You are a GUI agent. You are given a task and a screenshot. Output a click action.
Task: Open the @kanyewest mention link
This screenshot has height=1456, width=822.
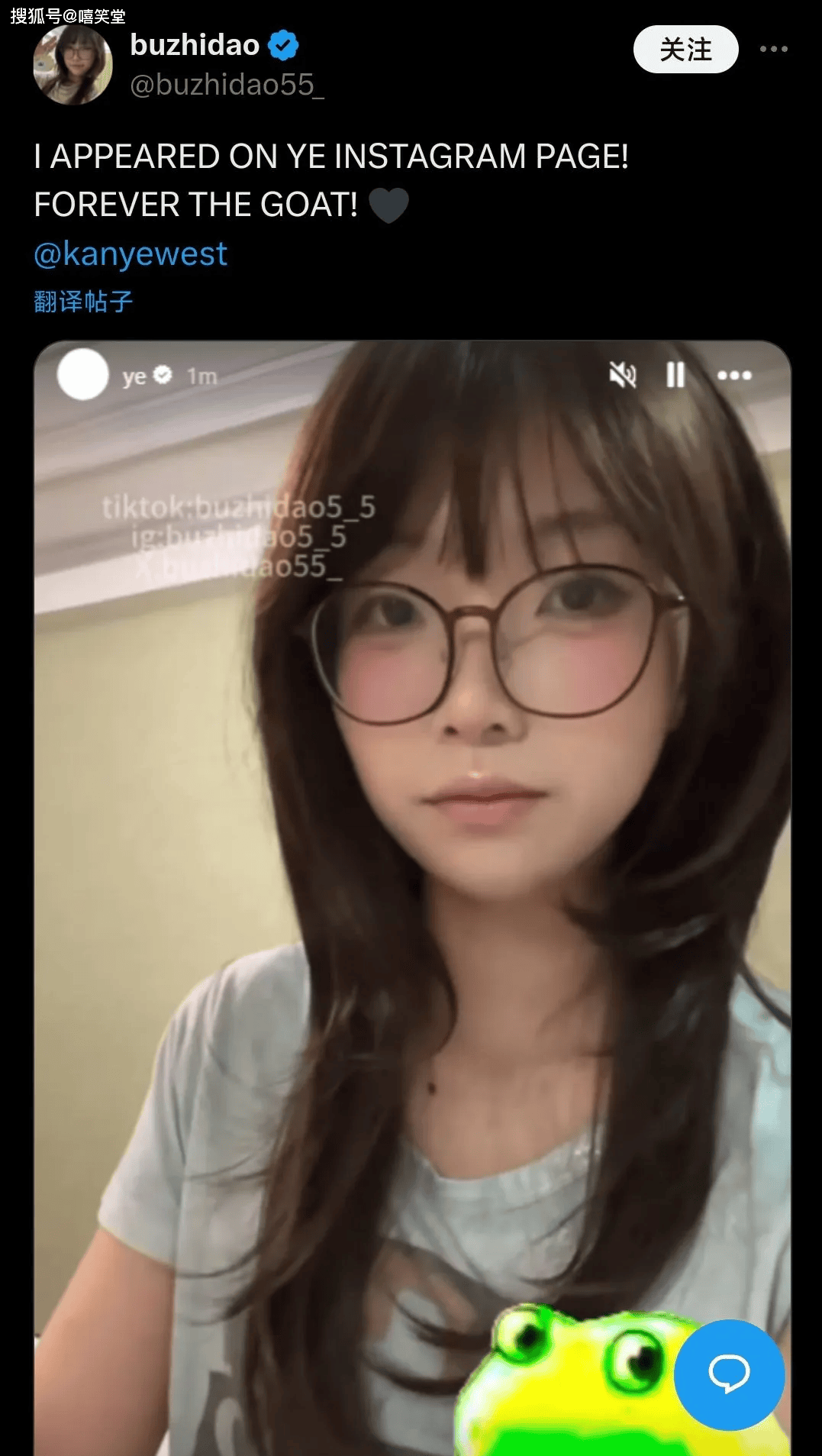click(x=131, y=254)
